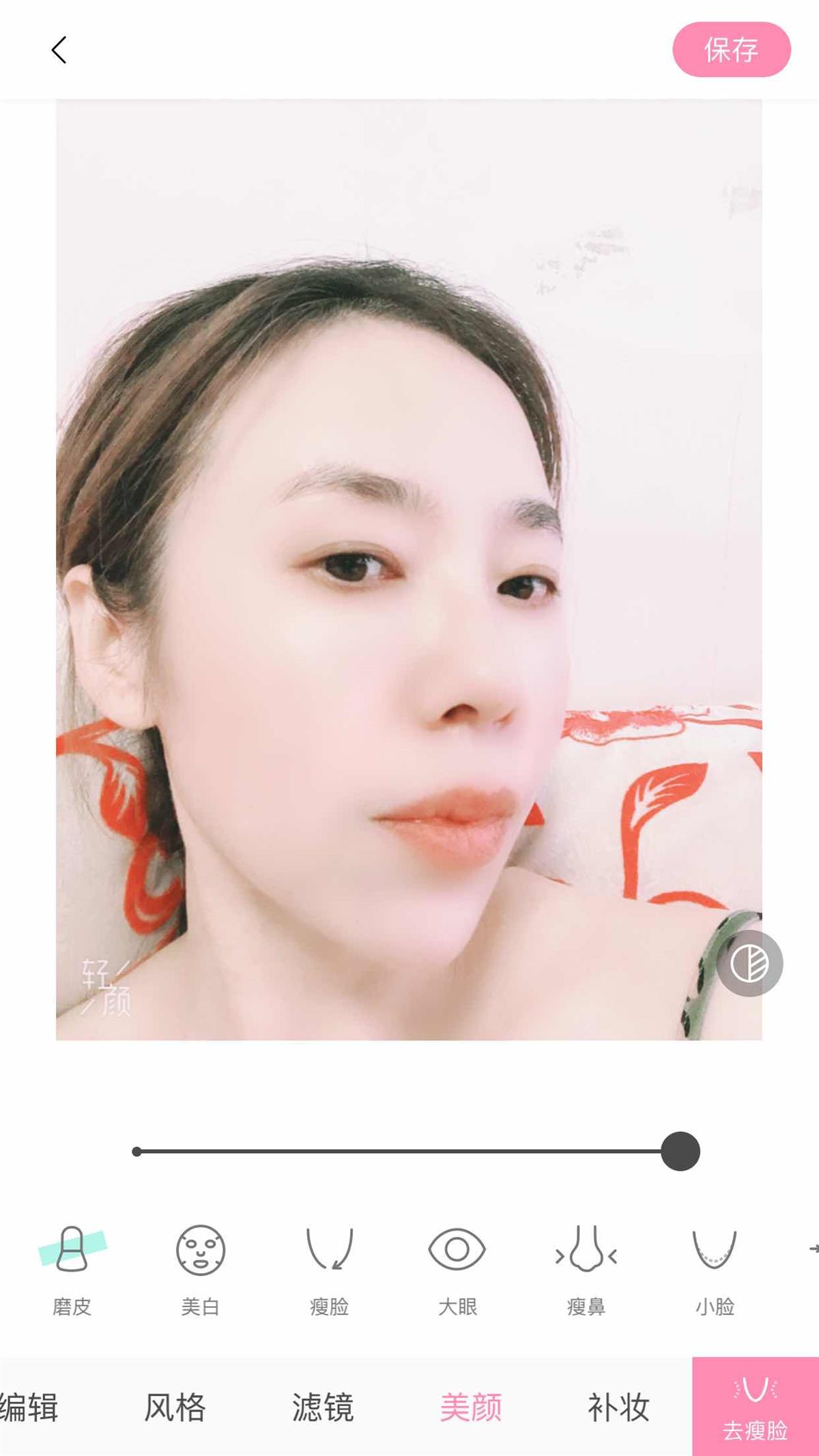Tap the before/after compare icon
The image size is (819, 1456).
pos(749,963)
